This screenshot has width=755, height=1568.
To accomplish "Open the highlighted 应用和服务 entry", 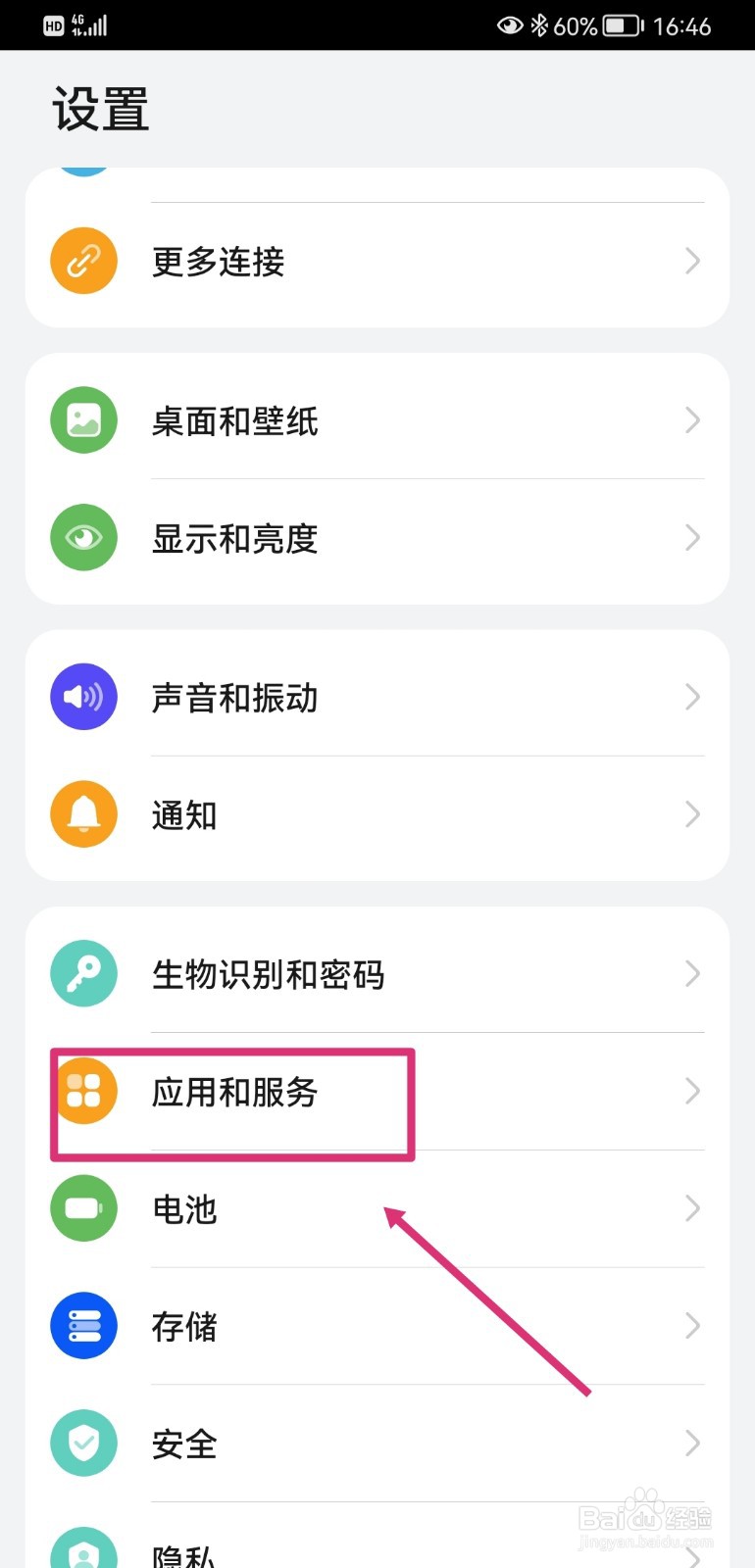I will click(x=235, y=1095).
